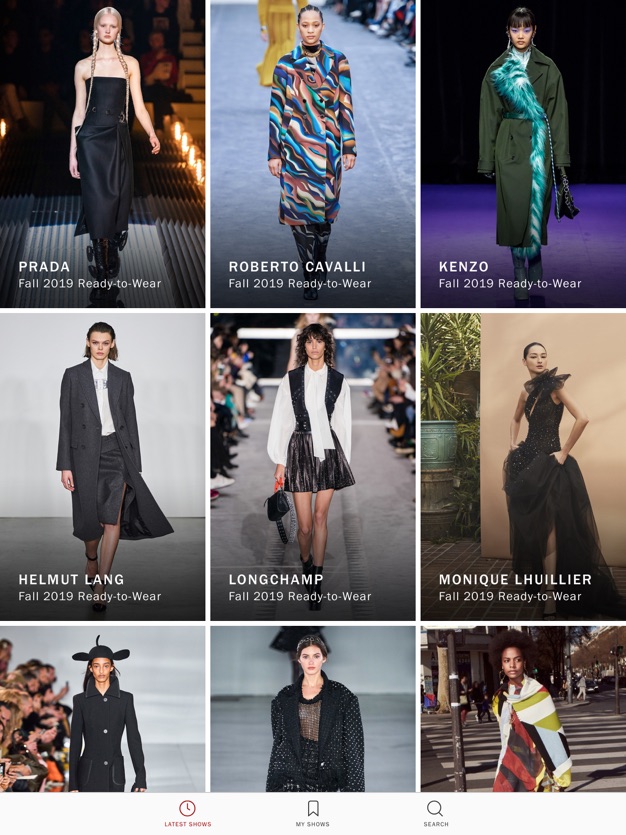Go to the Search tab

(435, 813)
